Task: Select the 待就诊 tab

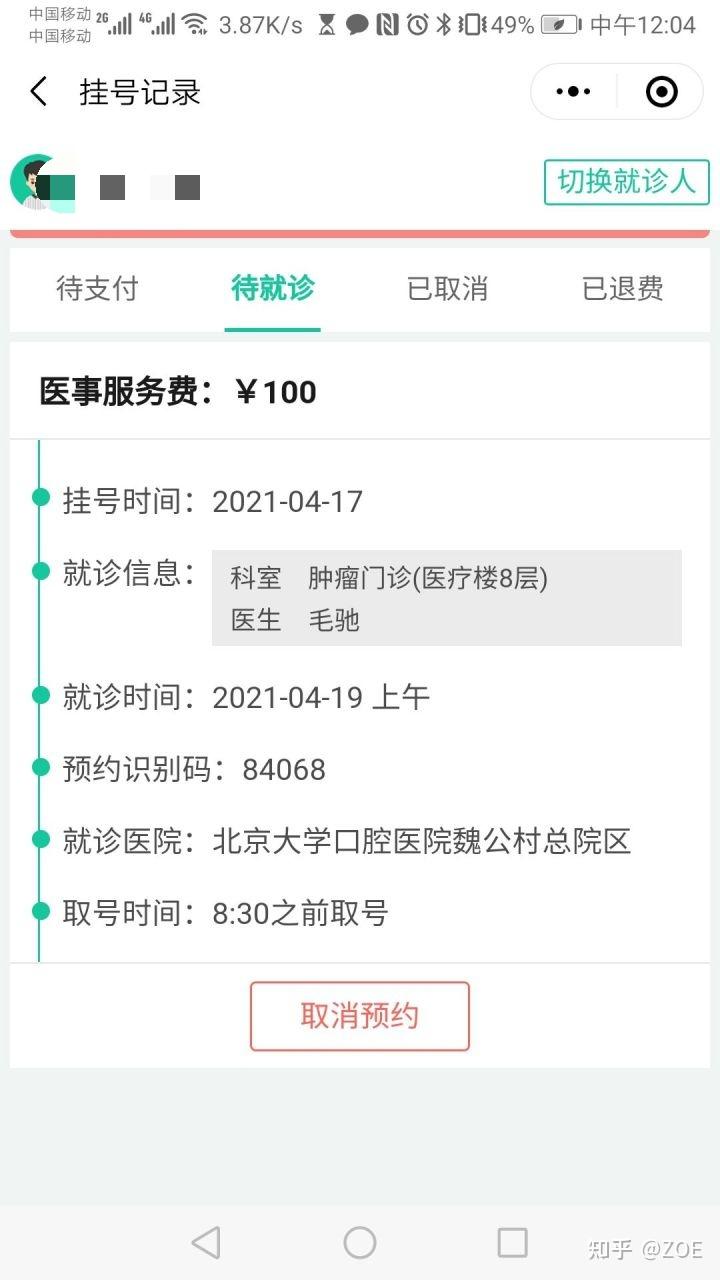Action: (272, 289)
